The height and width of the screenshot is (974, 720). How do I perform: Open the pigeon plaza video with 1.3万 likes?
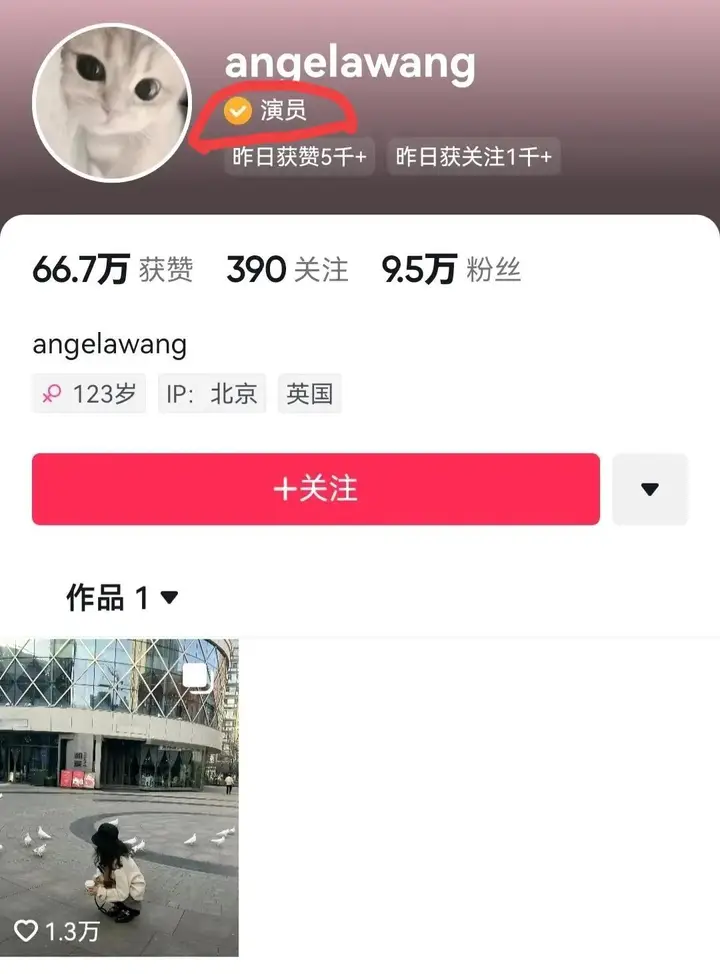tap(119, 797)
